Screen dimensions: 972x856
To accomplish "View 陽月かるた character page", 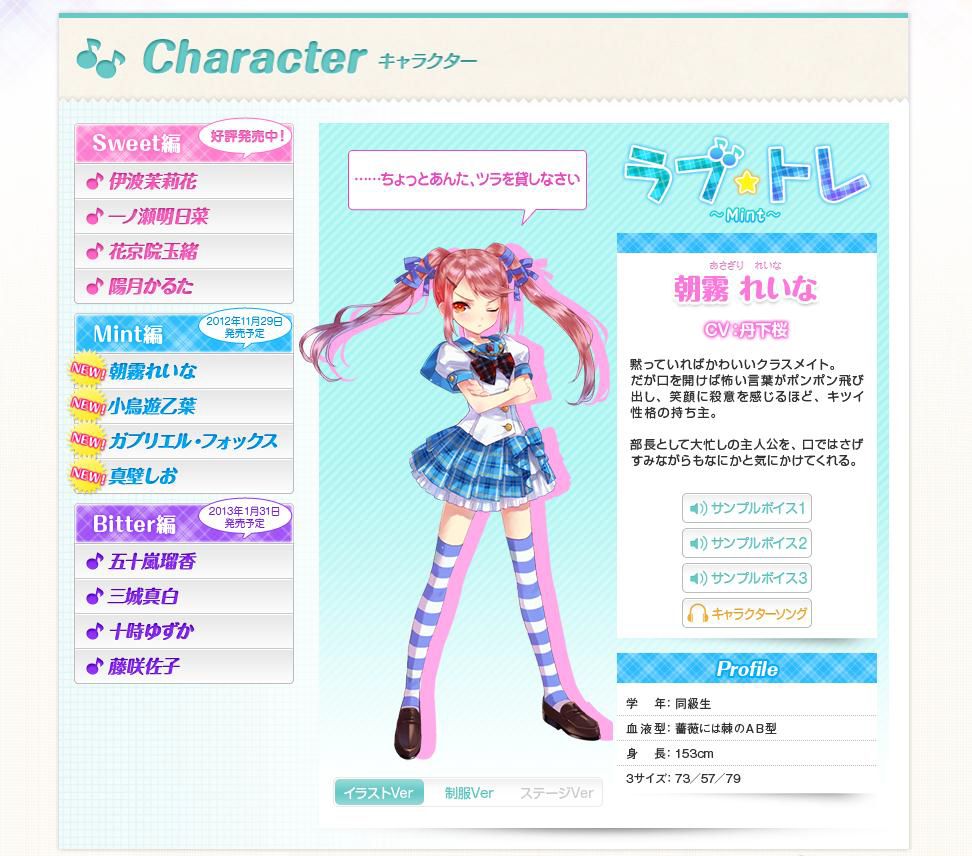I will (183, 286).
